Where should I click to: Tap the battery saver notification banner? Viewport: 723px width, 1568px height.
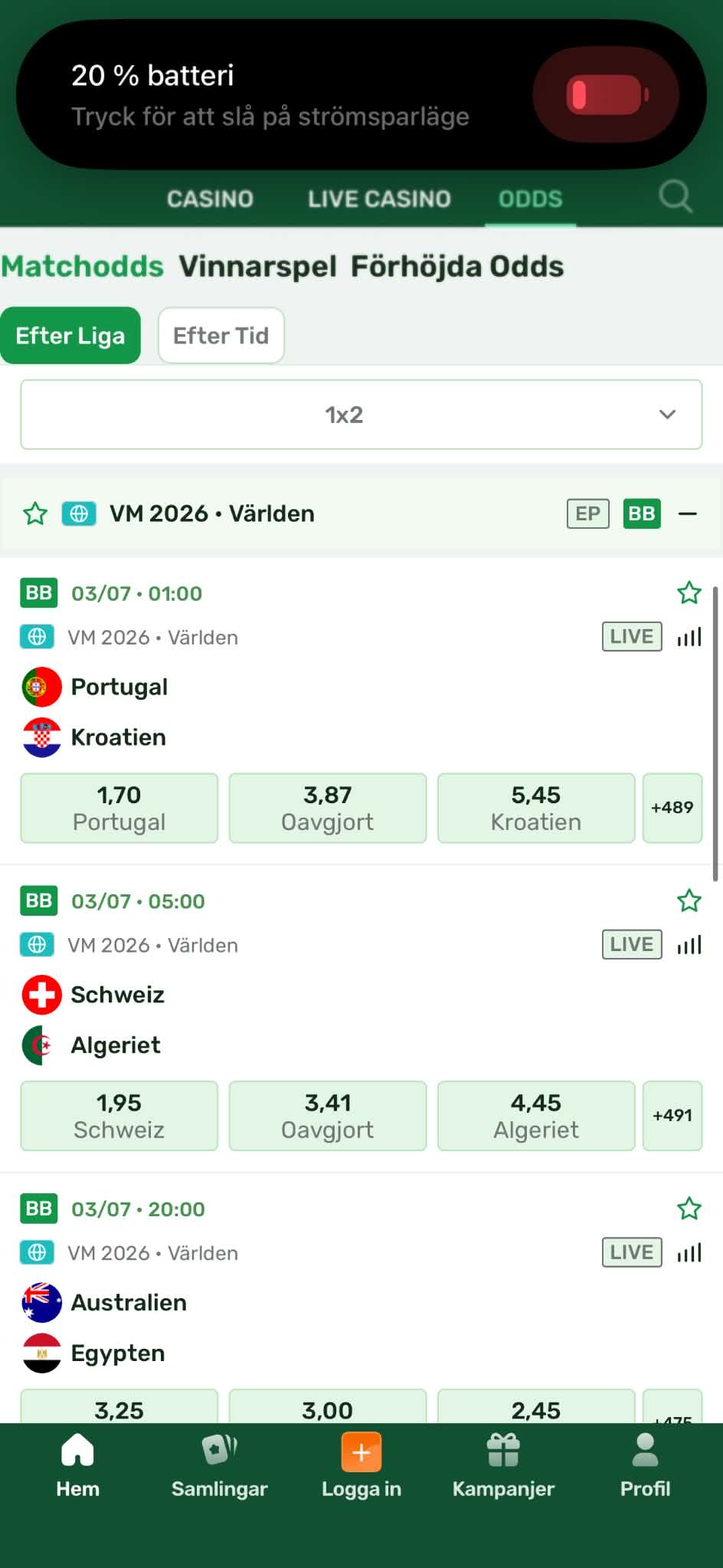[361, 94]
